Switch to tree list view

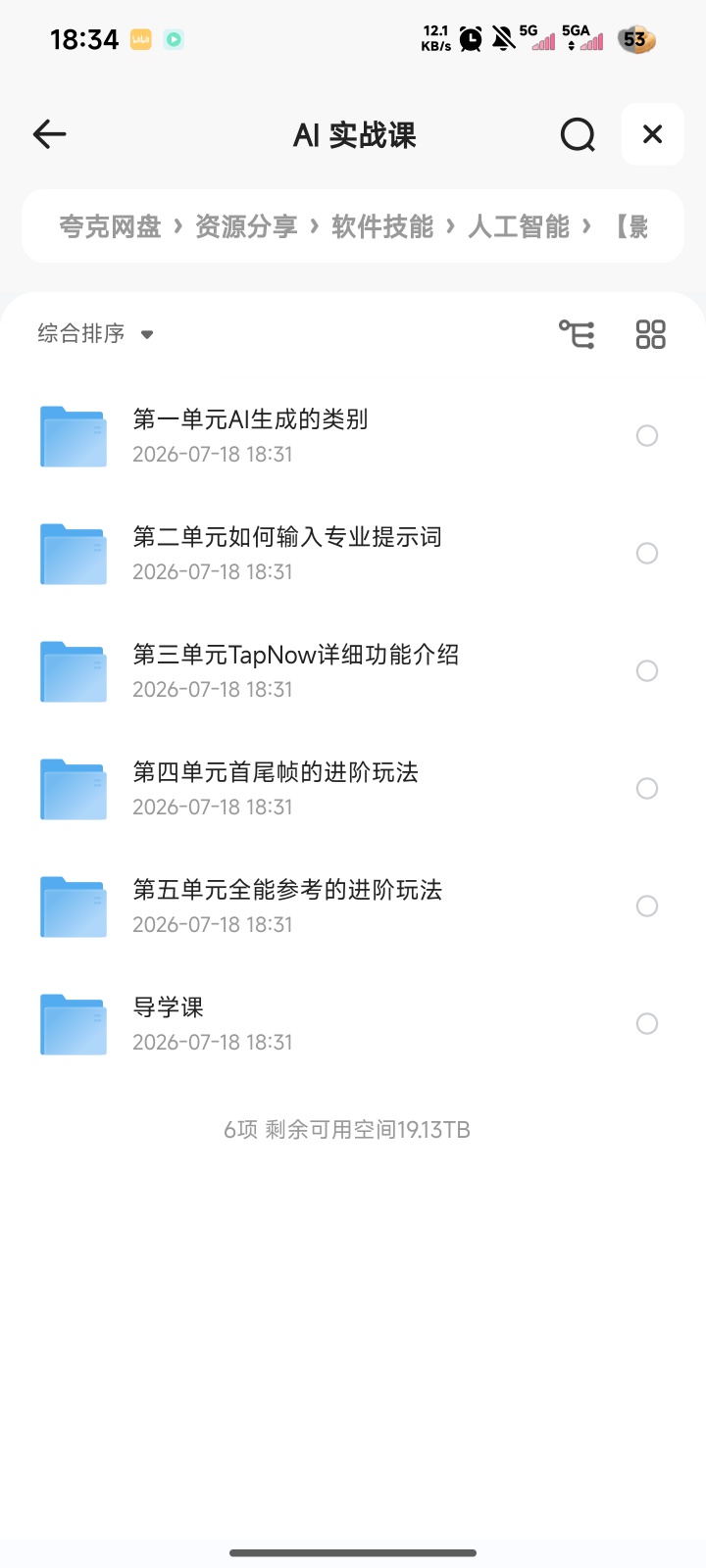point(577,334)
